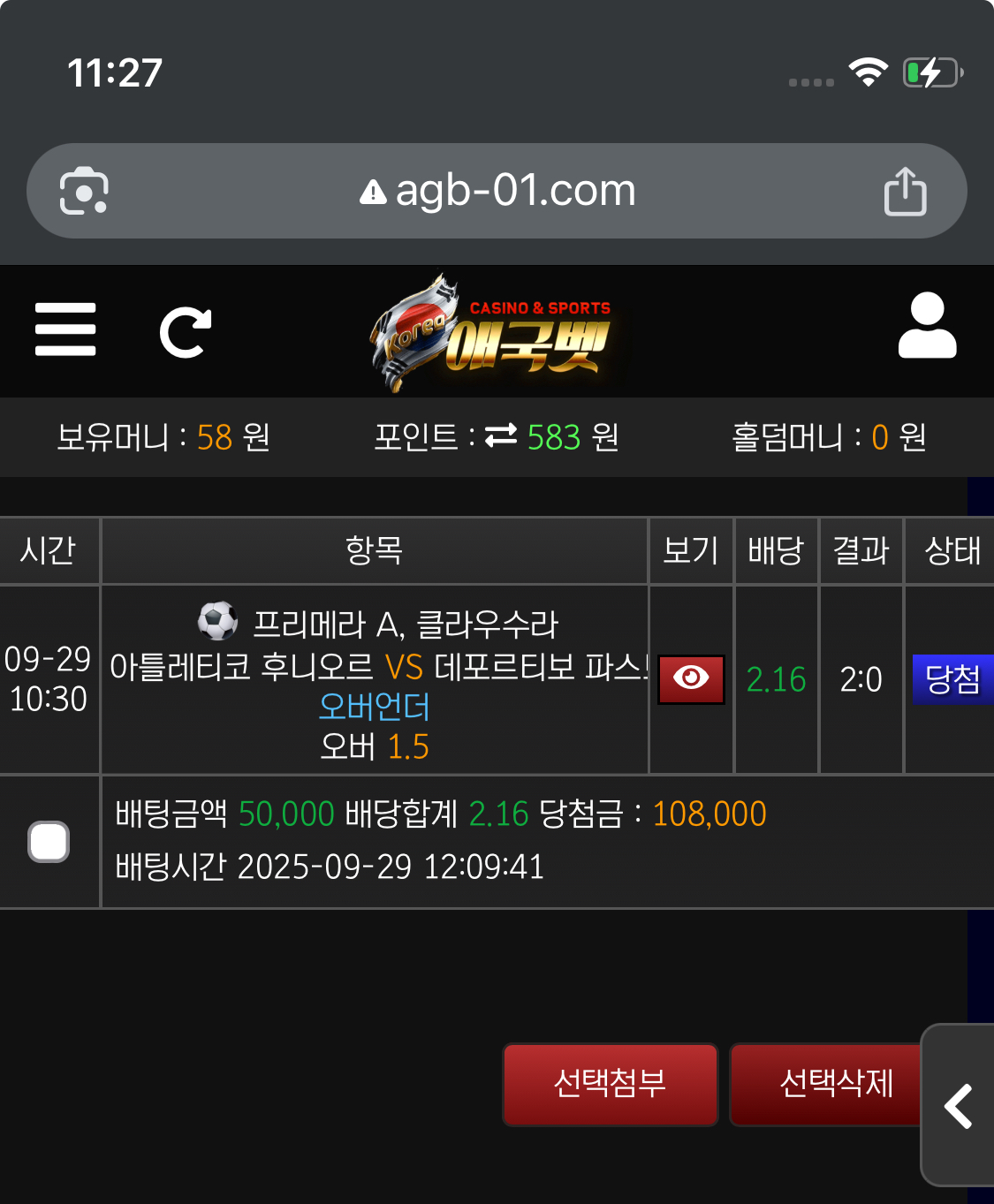Tap the refresh icon in the header
The image size is (994, 1204).
(185, 332)
